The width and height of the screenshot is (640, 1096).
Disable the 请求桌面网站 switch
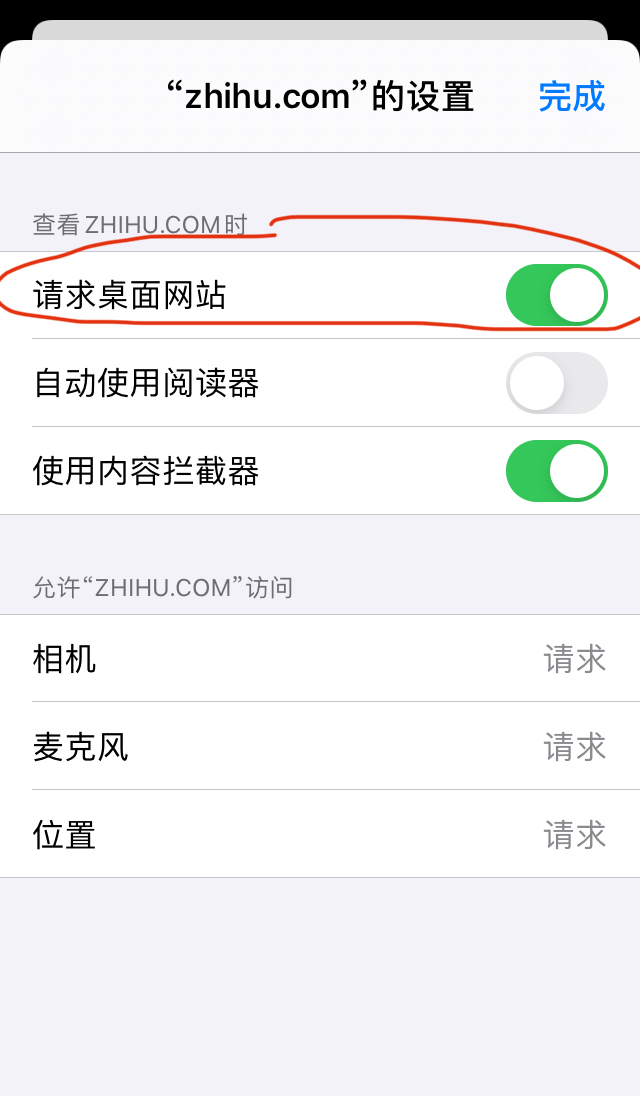(556, 295)
